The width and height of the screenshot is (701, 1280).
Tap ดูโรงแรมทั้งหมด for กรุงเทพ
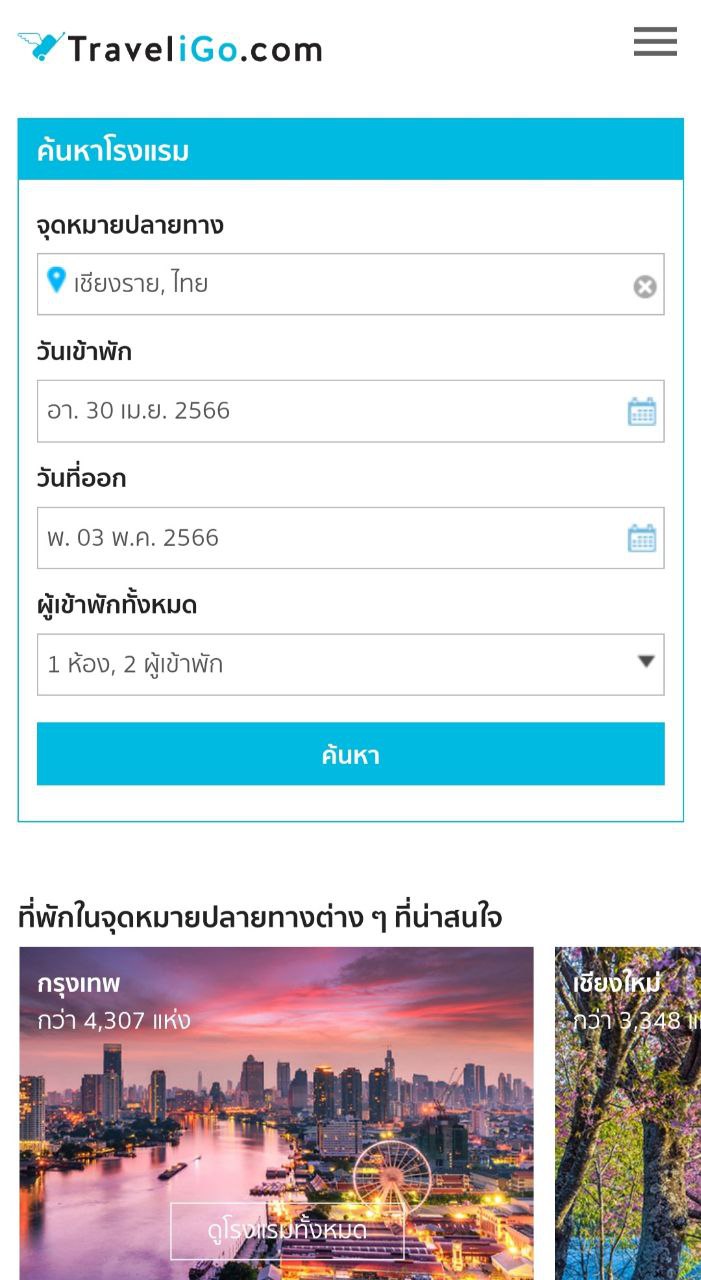coord(287,1230)
